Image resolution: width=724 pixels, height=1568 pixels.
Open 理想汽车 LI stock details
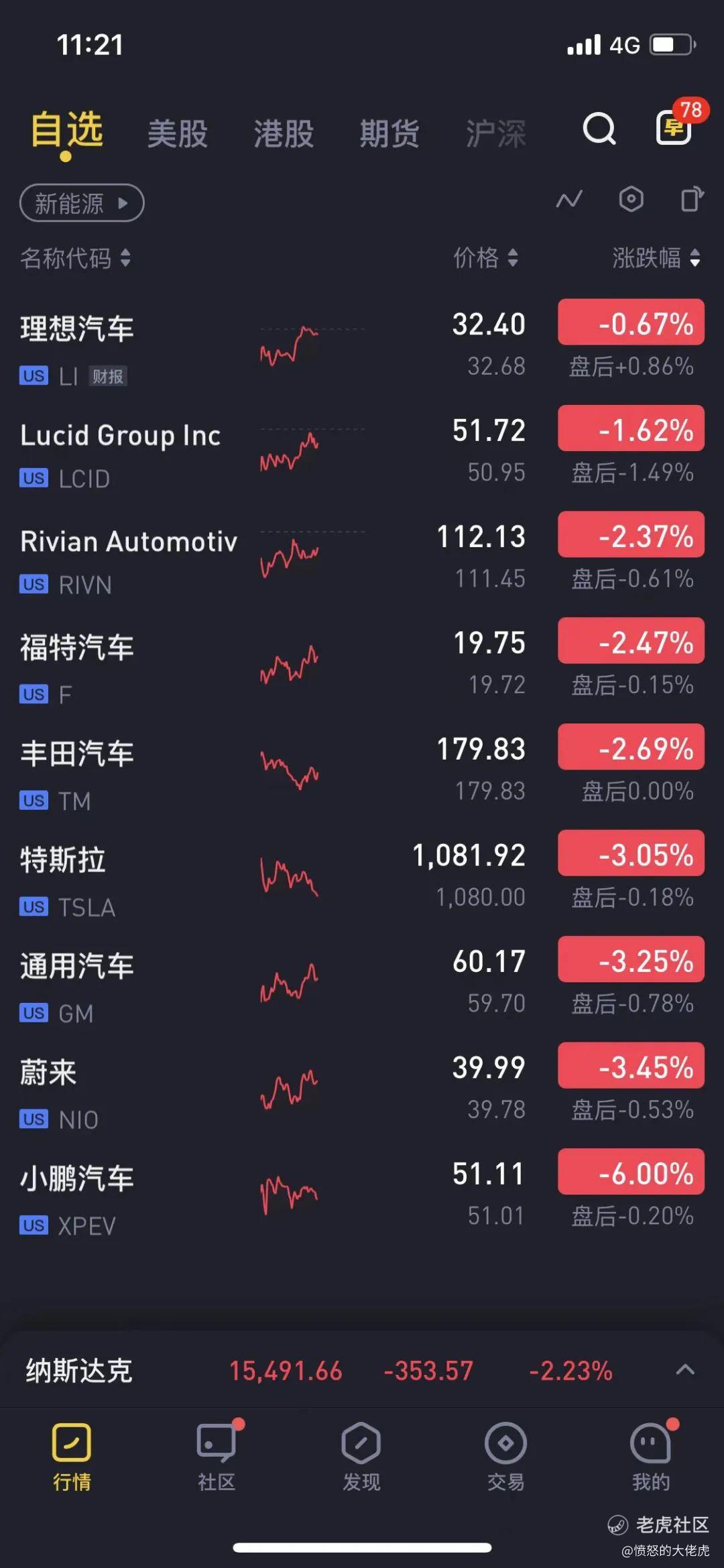[362, 347]
